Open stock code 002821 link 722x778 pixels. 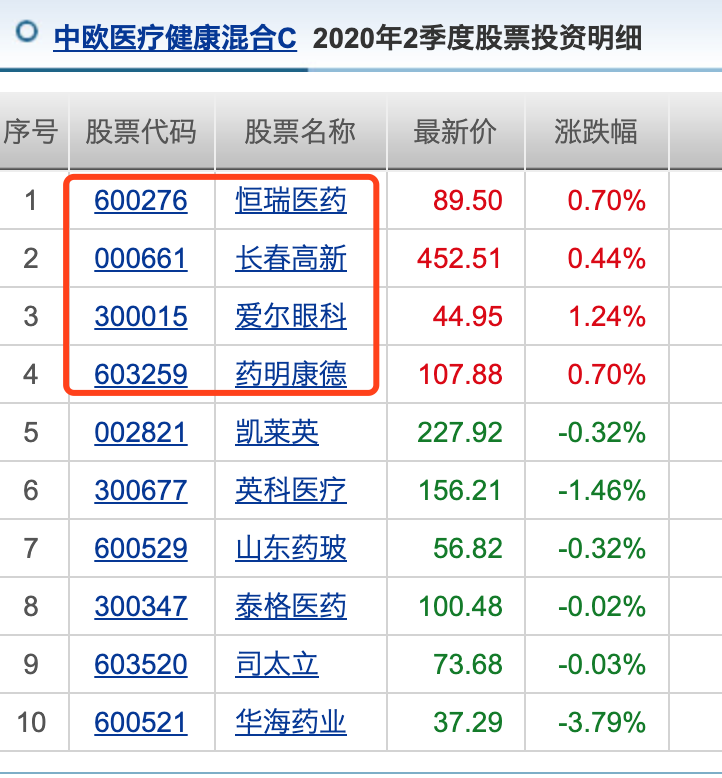point(141,433)
